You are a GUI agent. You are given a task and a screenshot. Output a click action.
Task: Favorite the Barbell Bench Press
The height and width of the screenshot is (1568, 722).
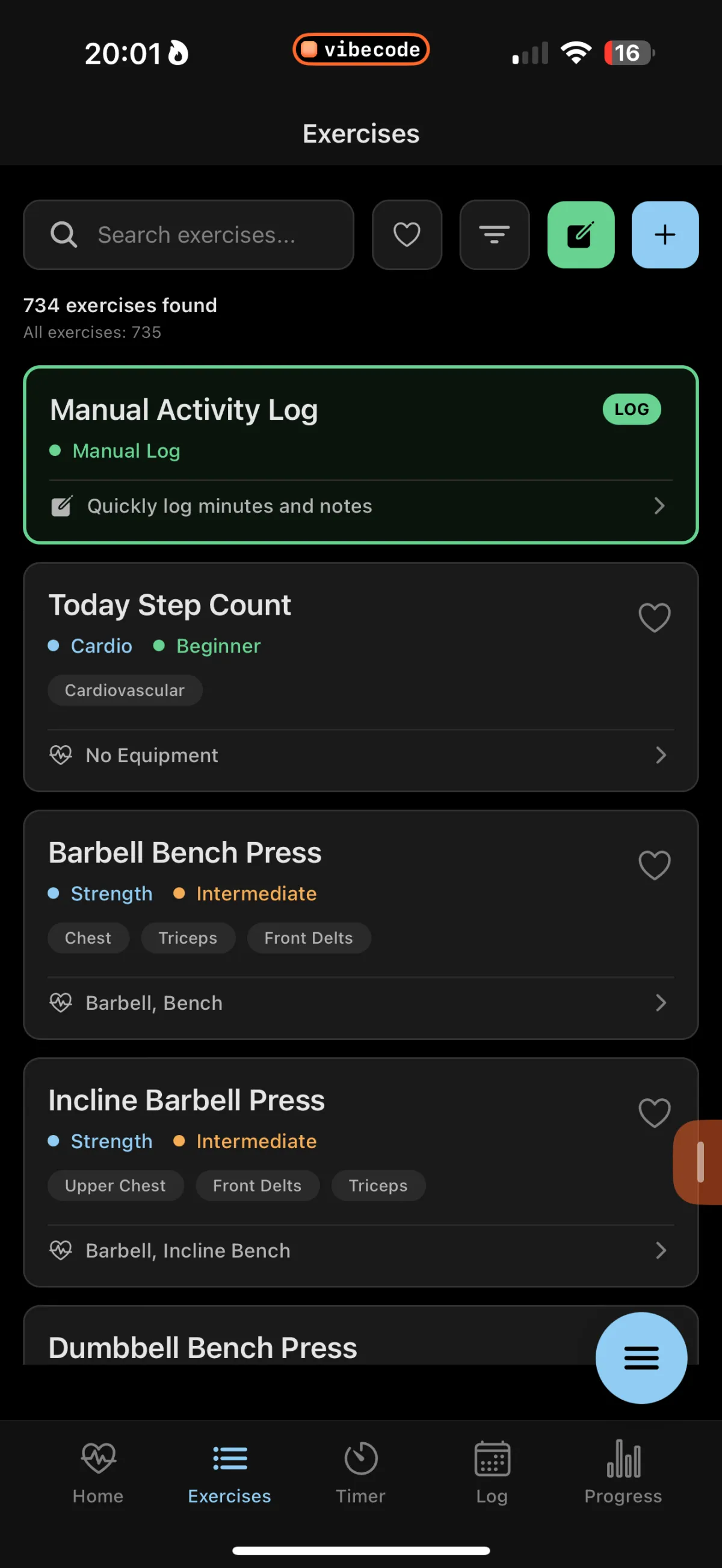click(x=655, y=865)
